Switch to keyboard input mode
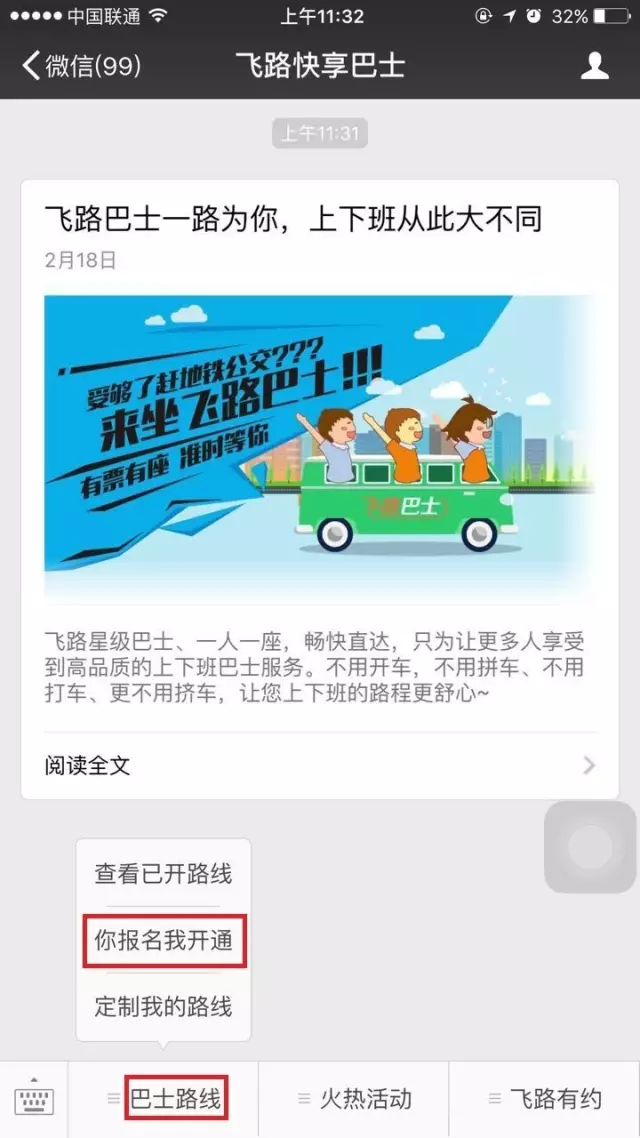 pyautogui.click(x=34, y=1099)
